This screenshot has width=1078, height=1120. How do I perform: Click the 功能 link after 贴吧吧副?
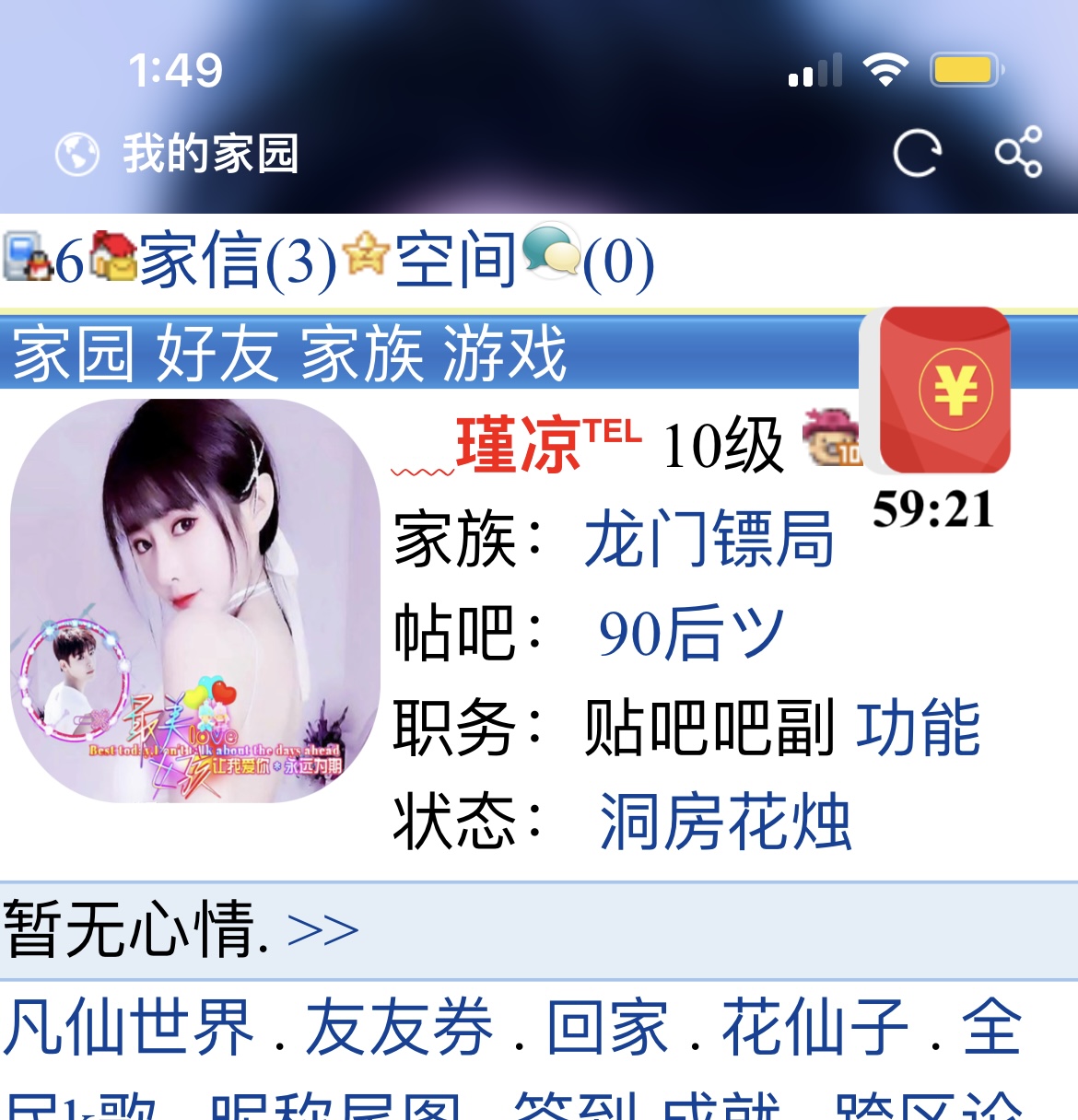tap(921, 728)
